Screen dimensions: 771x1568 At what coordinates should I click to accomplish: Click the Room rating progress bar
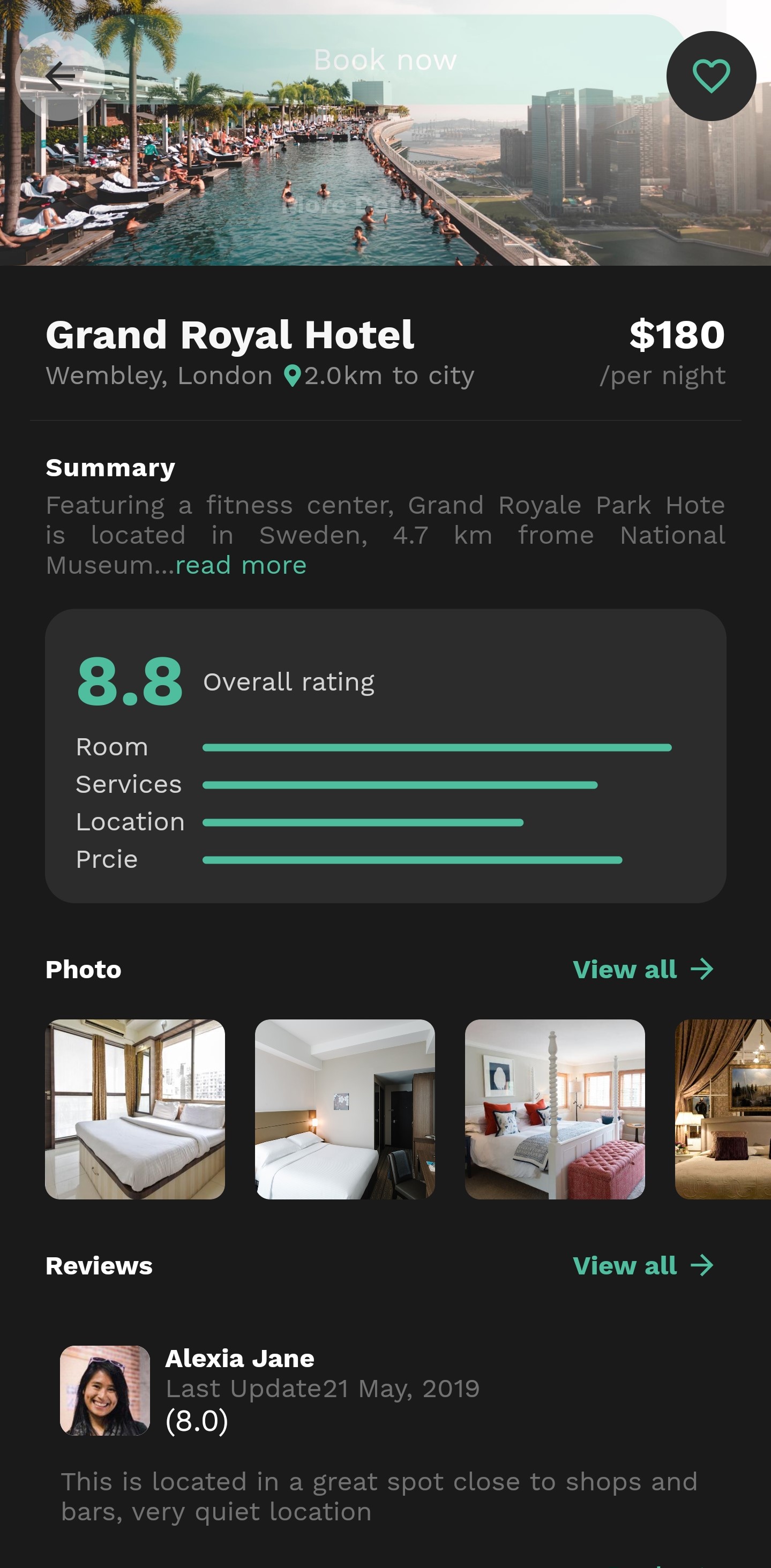(x=436, y=747)
